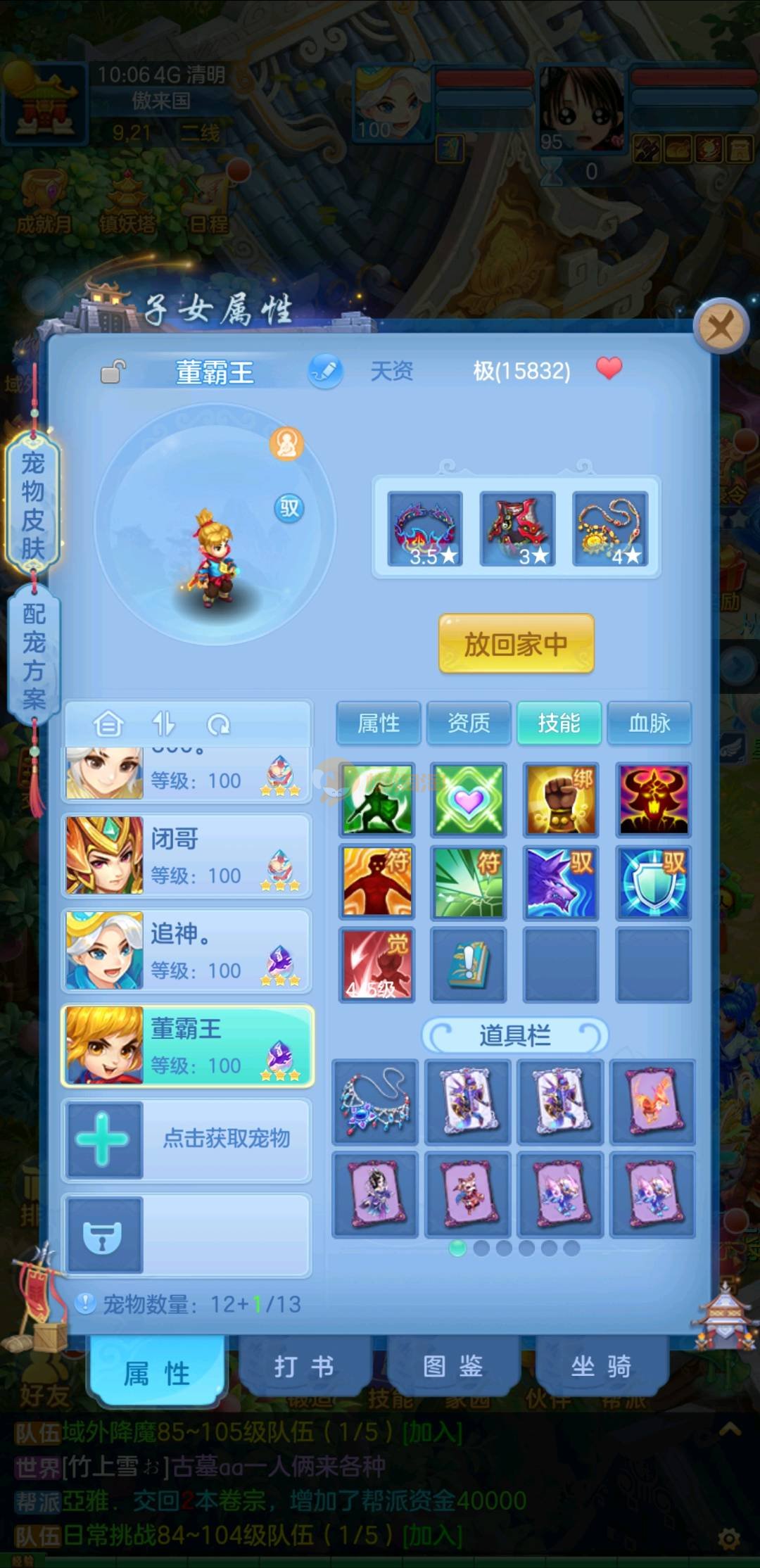Tap the refresh icon above the pet list
The image size is (760, 1568).
pyautogui.click(x=218, y=724)
